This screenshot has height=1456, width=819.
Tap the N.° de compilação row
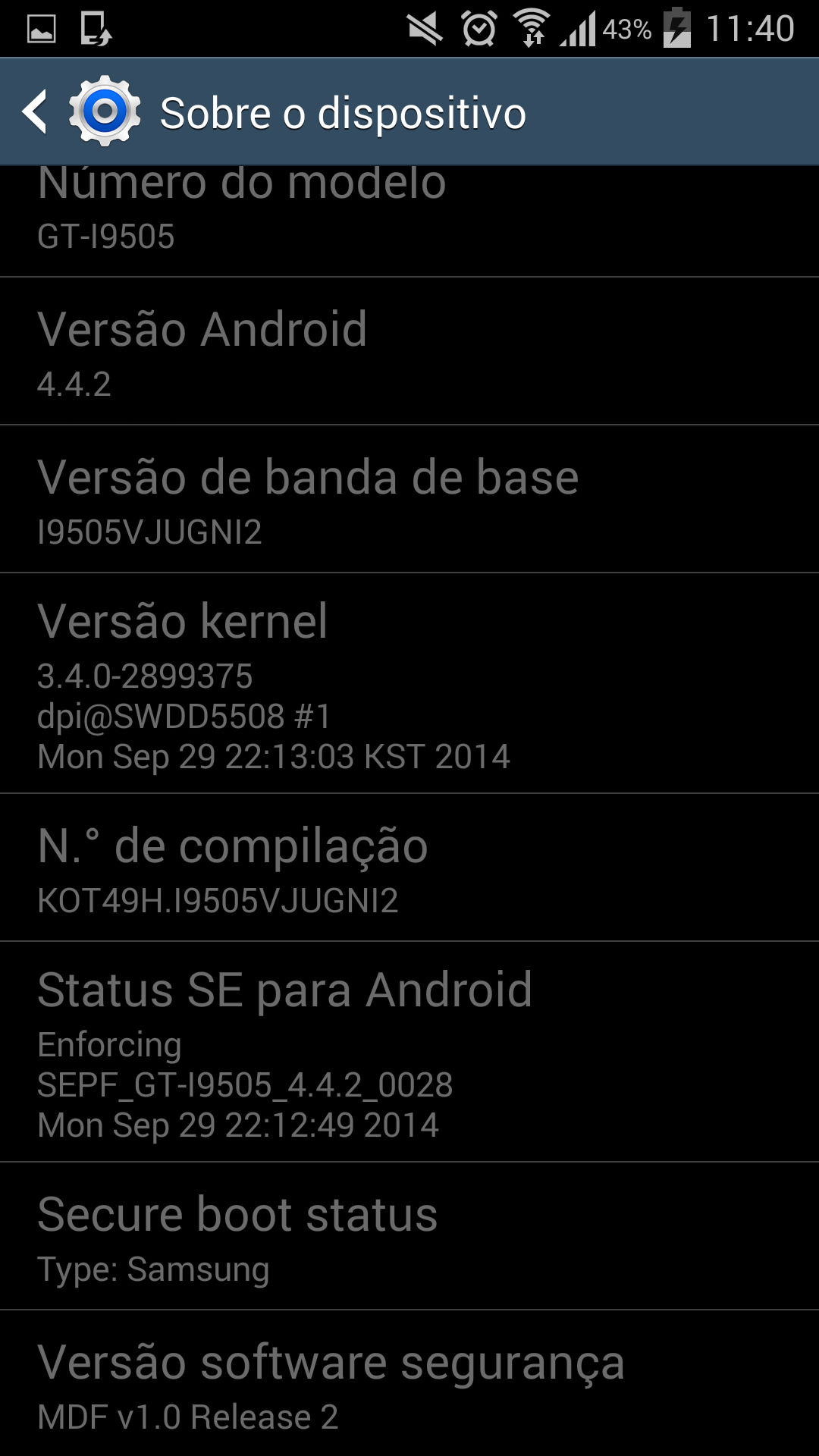tap(409, 868)
